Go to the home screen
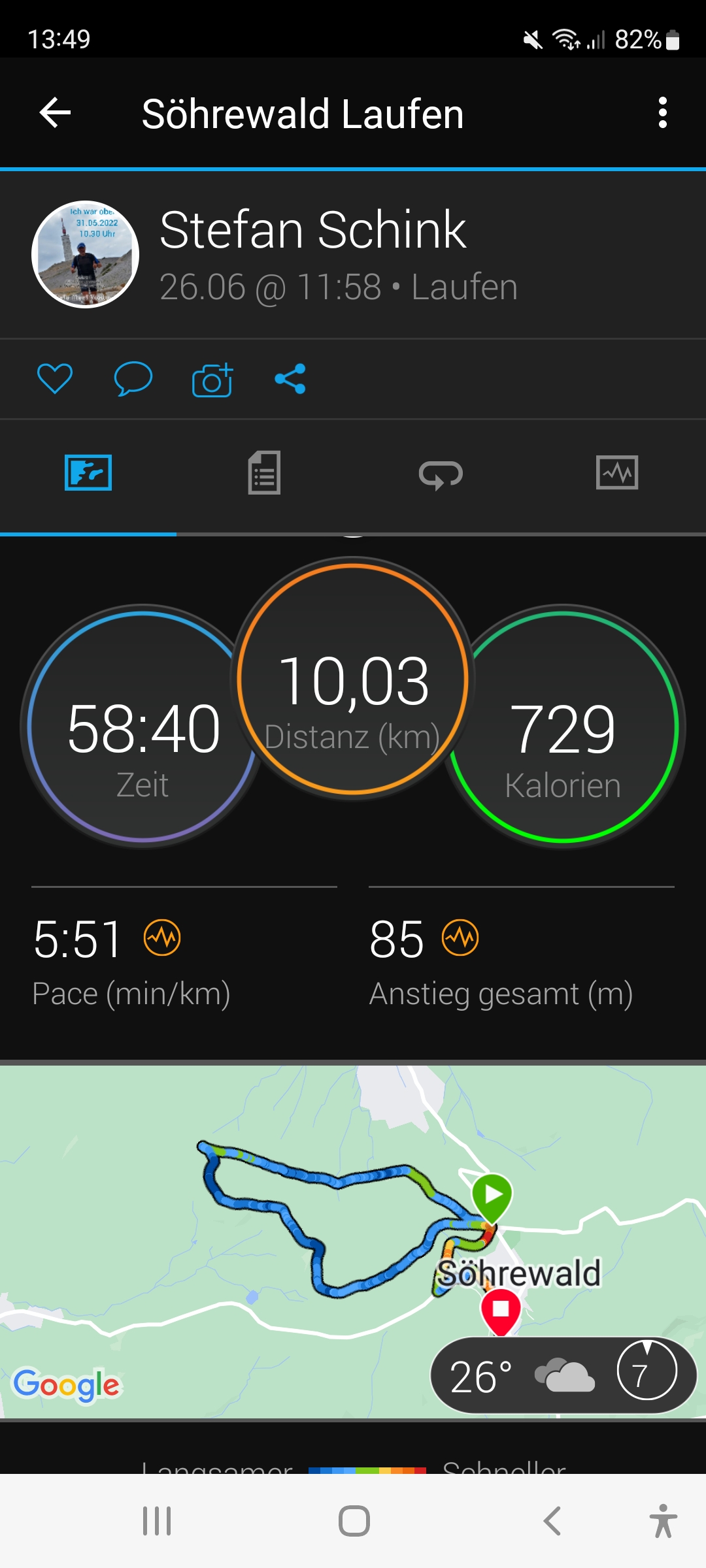Screen dimensions: 706x1568 point(354,1521)
